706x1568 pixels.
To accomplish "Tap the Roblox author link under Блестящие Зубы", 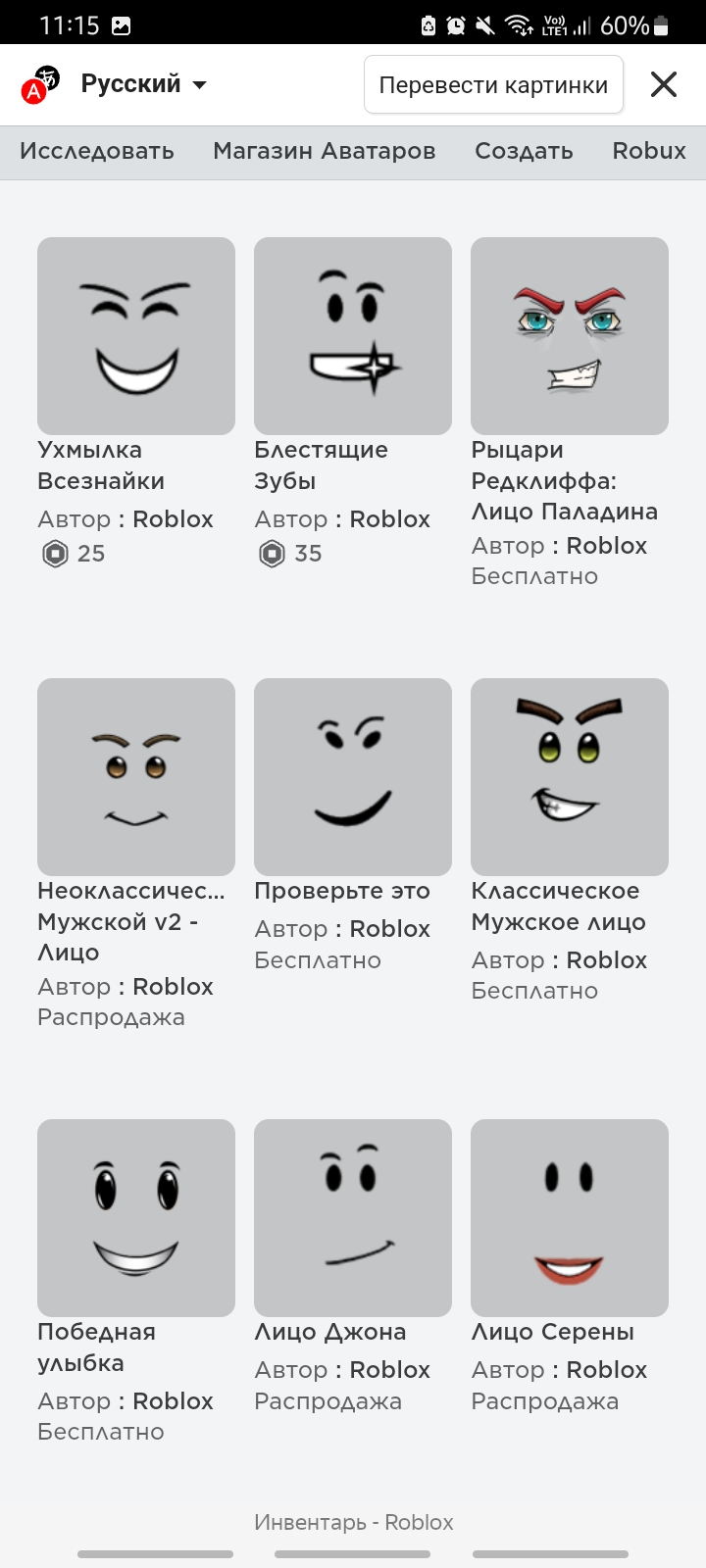I will click(x=390, y=519).
